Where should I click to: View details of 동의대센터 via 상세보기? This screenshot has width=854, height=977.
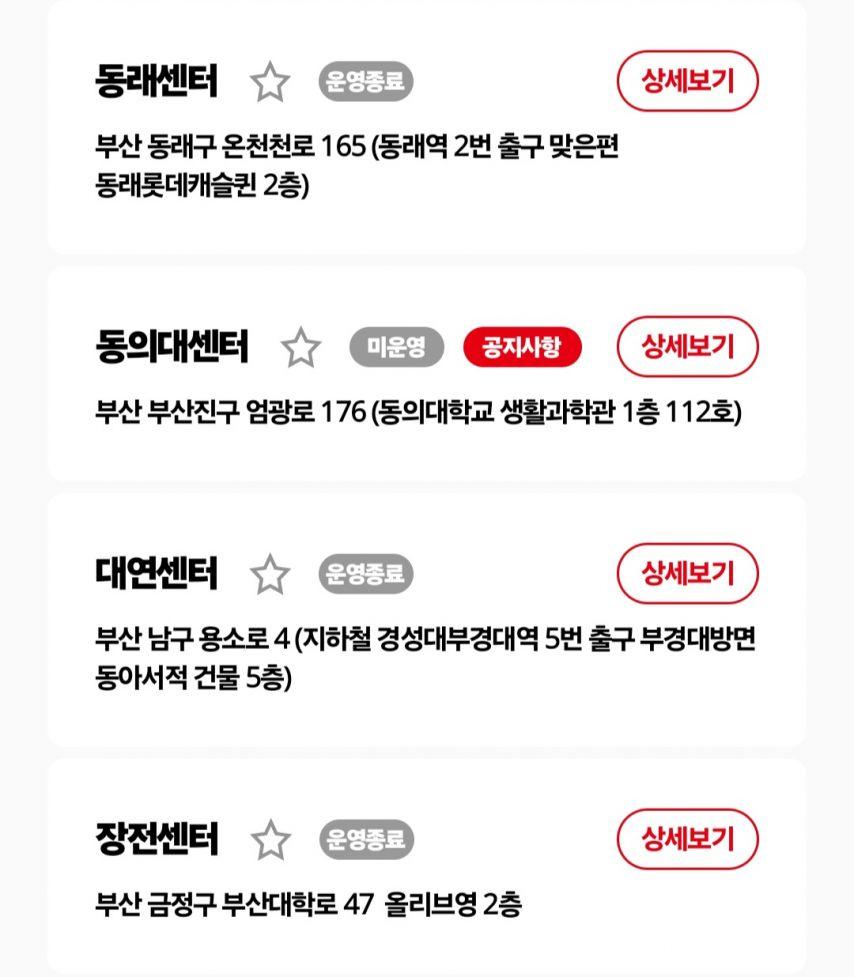coord(685,345)
